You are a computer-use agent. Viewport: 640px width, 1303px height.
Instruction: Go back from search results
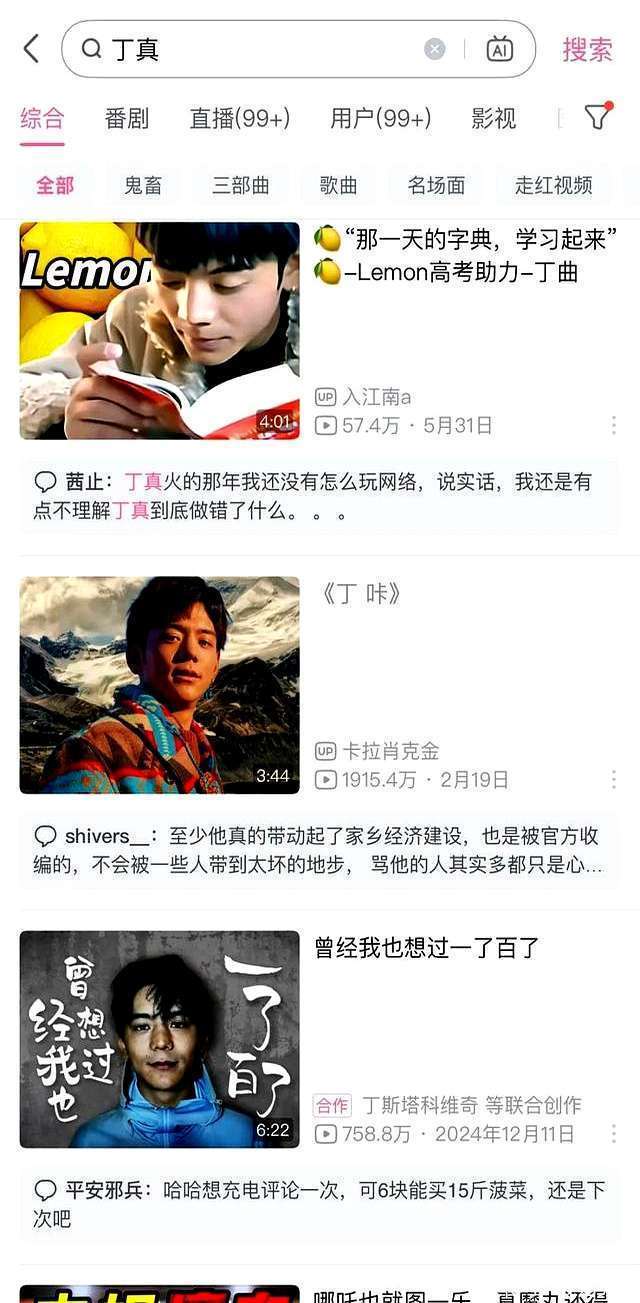tap(32, 48)
